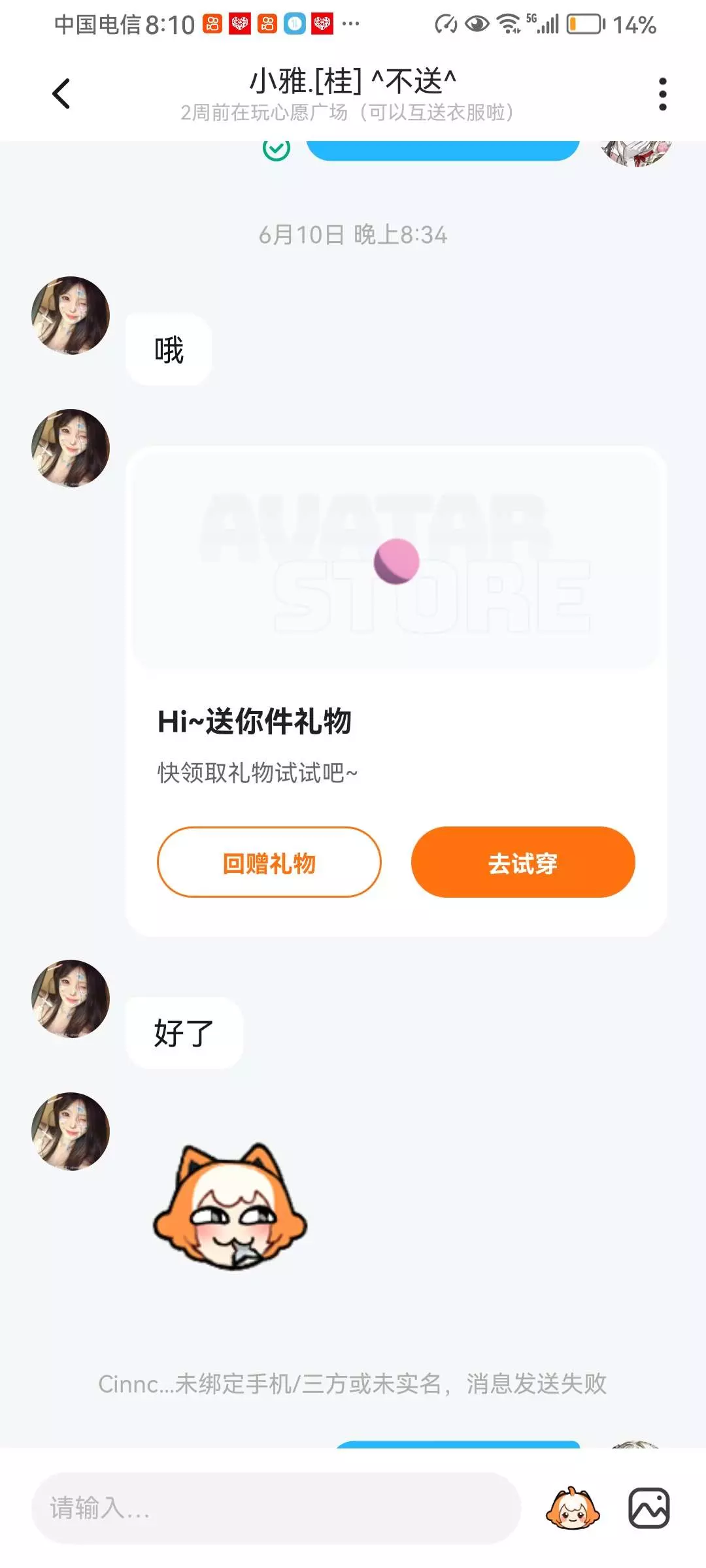Open the sticker emoji picker
Image resolution: width=706 pixels, height=1568 pixels.
coord(573,1509)
